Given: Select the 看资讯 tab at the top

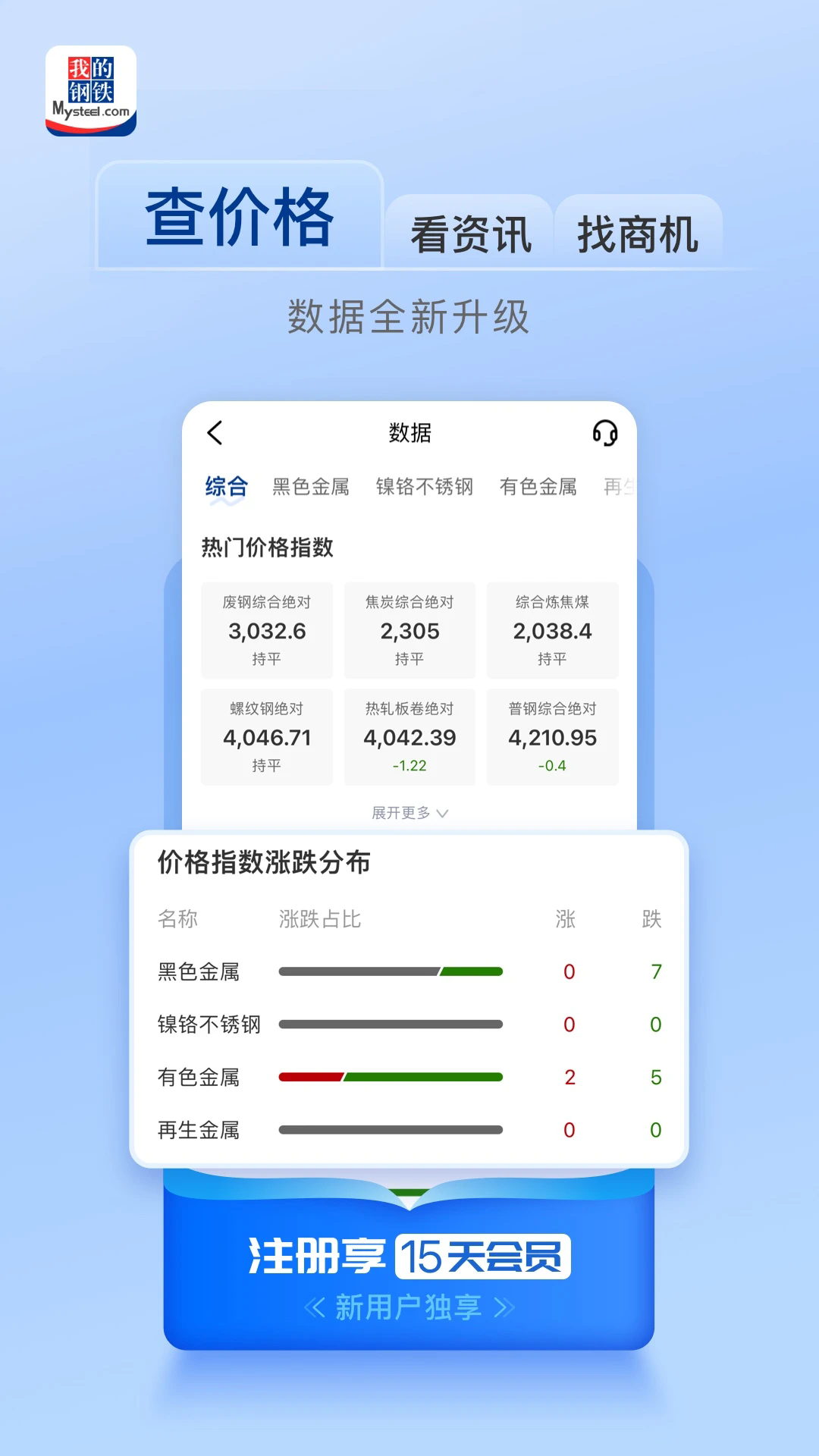Looking at the screenshot, I should pyautogui.click(x=472, y=232).
